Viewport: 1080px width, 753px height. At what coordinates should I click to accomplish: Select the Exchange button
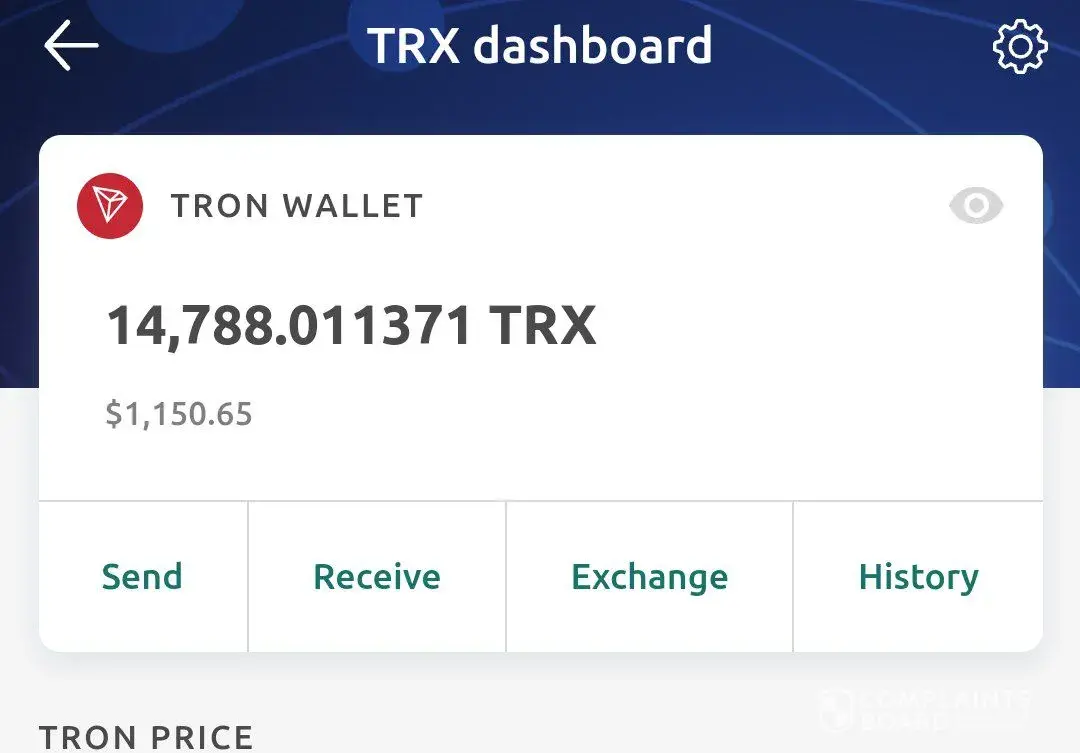click(649, 577)
